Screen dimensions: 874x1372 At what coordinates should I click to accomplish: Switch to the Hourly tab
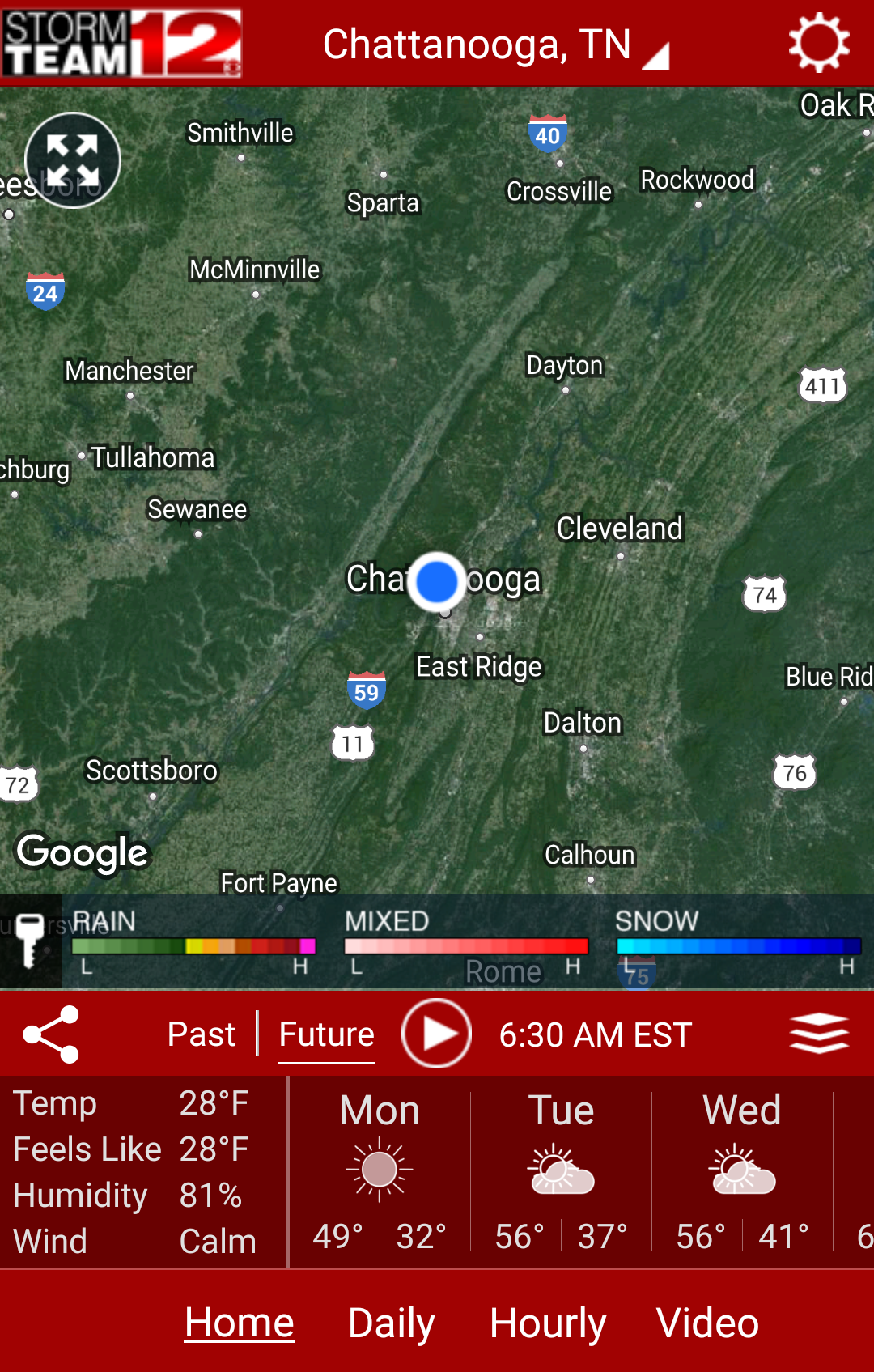[548, 1323]
